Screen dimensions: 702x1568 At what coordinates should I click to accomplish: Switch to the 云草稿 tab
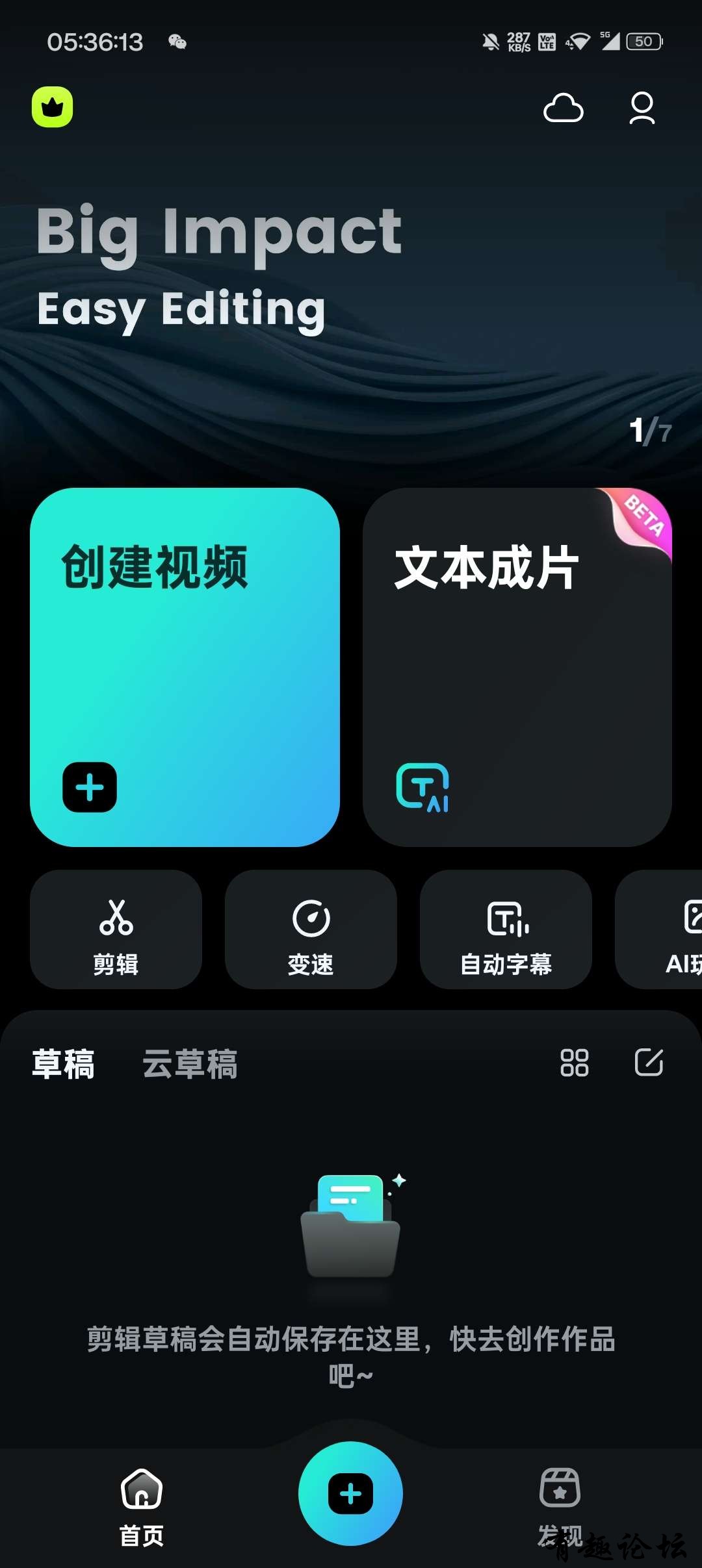(190, 1064)
